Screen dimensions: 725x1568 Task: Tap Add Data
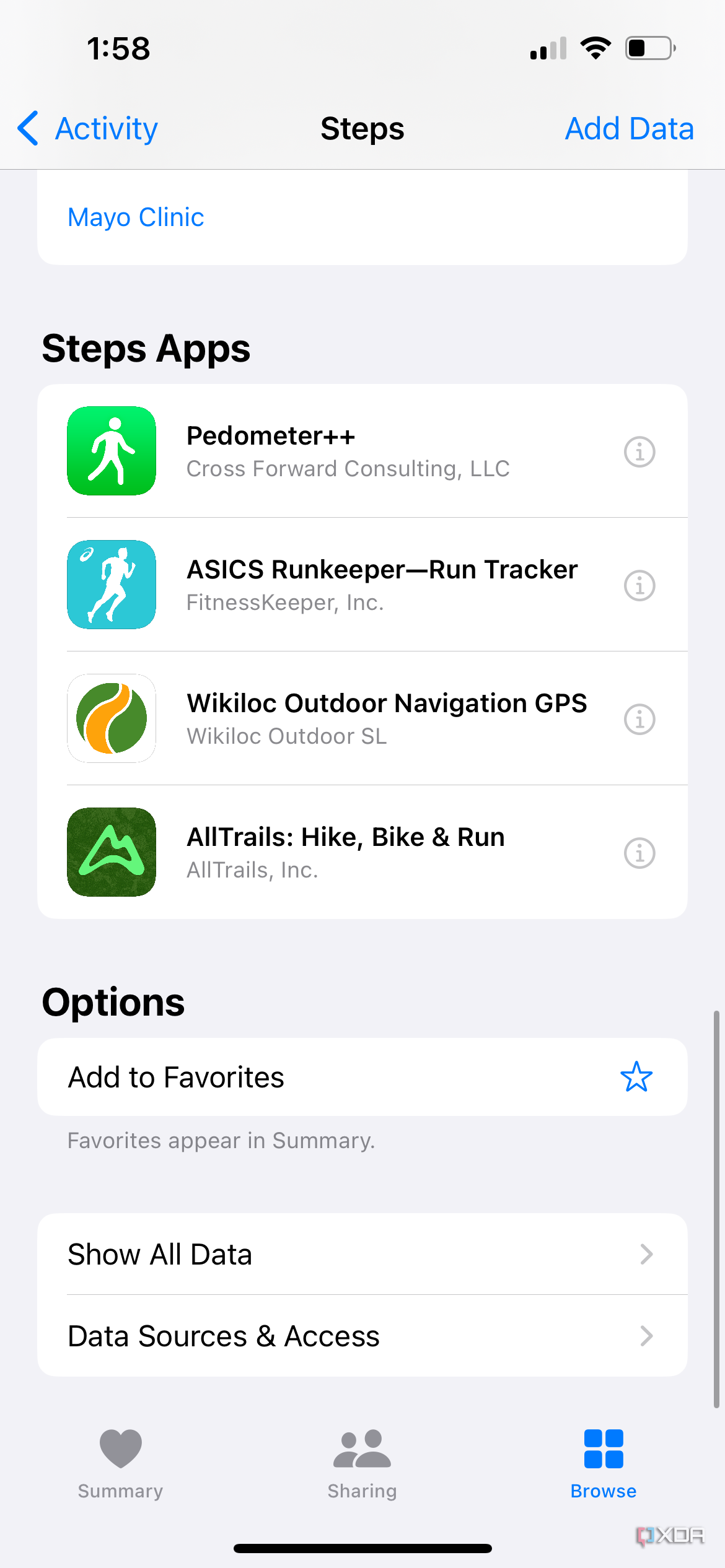tap(629, 128)
